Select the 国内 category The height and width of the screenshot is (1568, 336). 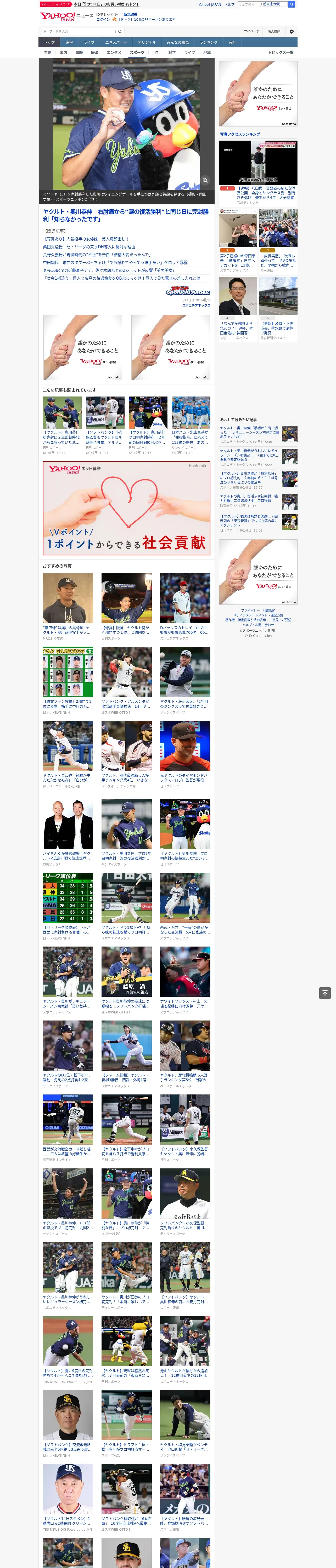click(x=63, y=52)
